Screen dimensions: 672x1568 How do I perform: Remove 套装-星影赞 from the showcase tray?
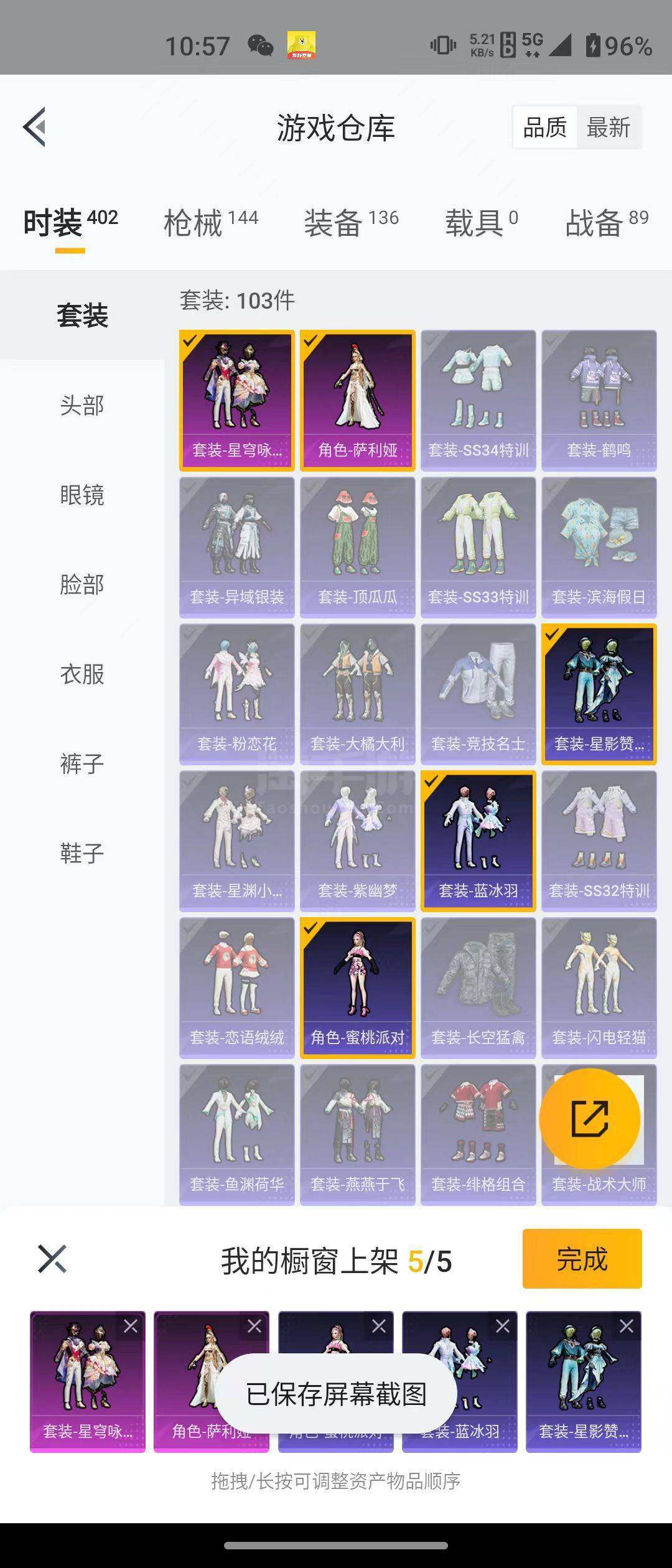[x=626, y=1326]
